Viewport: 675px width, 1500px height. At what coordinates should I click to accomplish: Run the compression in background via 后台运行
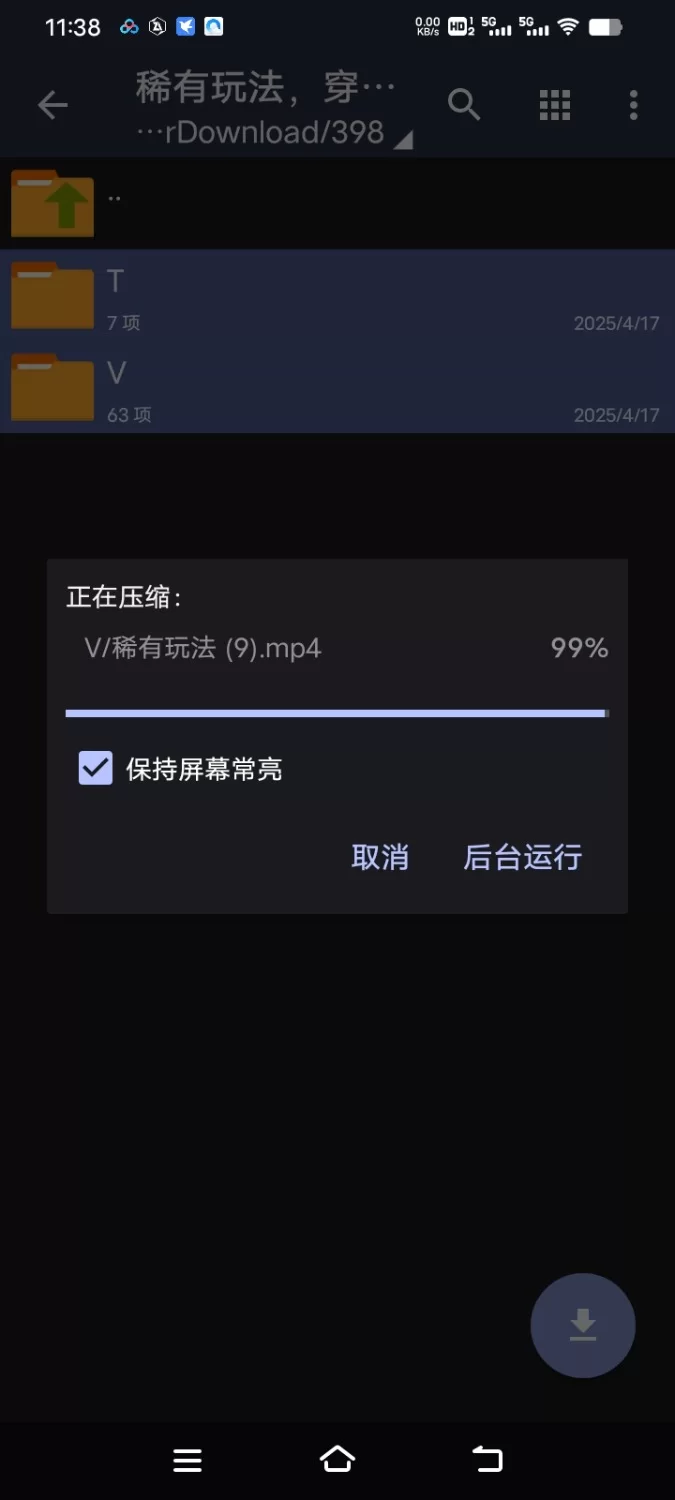522,857
